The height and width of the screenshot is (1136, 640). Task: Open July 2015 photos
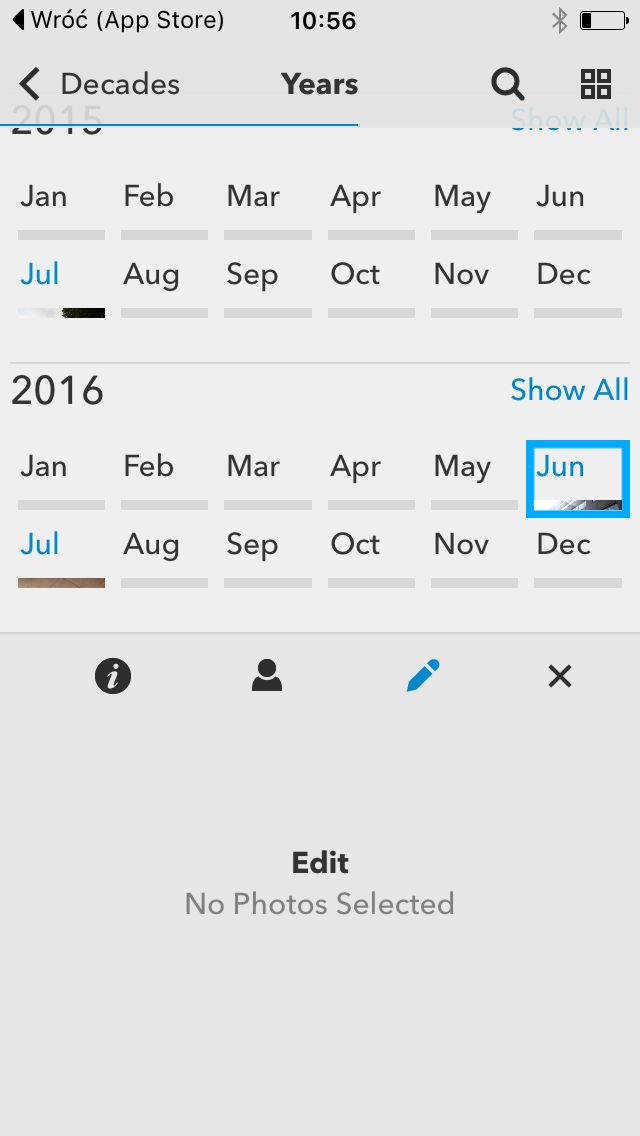[61, 287]
